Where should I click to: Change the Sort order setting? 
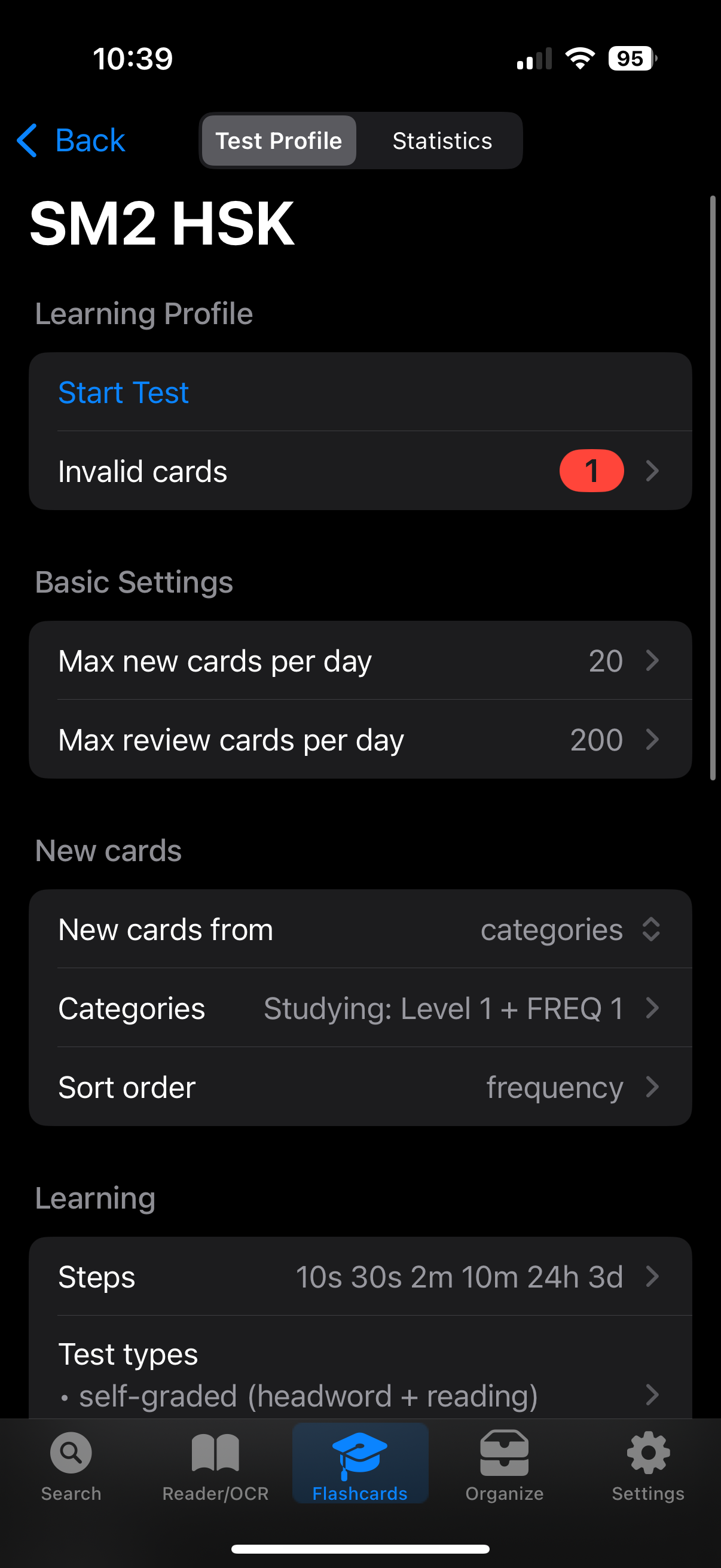360,1087
